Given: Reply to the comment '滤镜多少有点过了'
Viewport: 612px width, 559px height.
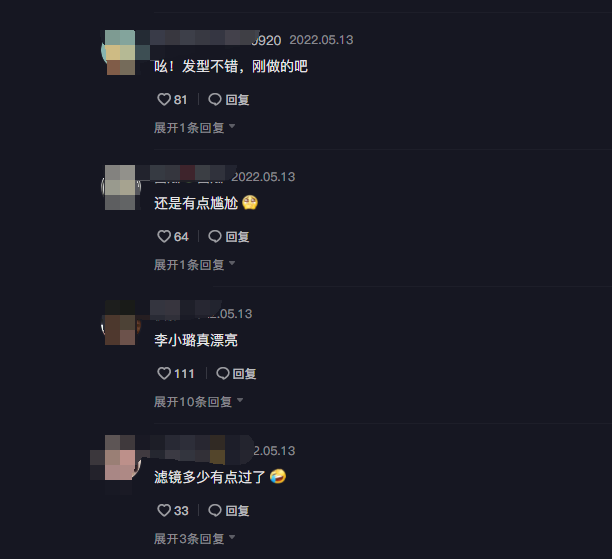Looking at the screenshot, I should pyautogui.click(x=229, y=511).
